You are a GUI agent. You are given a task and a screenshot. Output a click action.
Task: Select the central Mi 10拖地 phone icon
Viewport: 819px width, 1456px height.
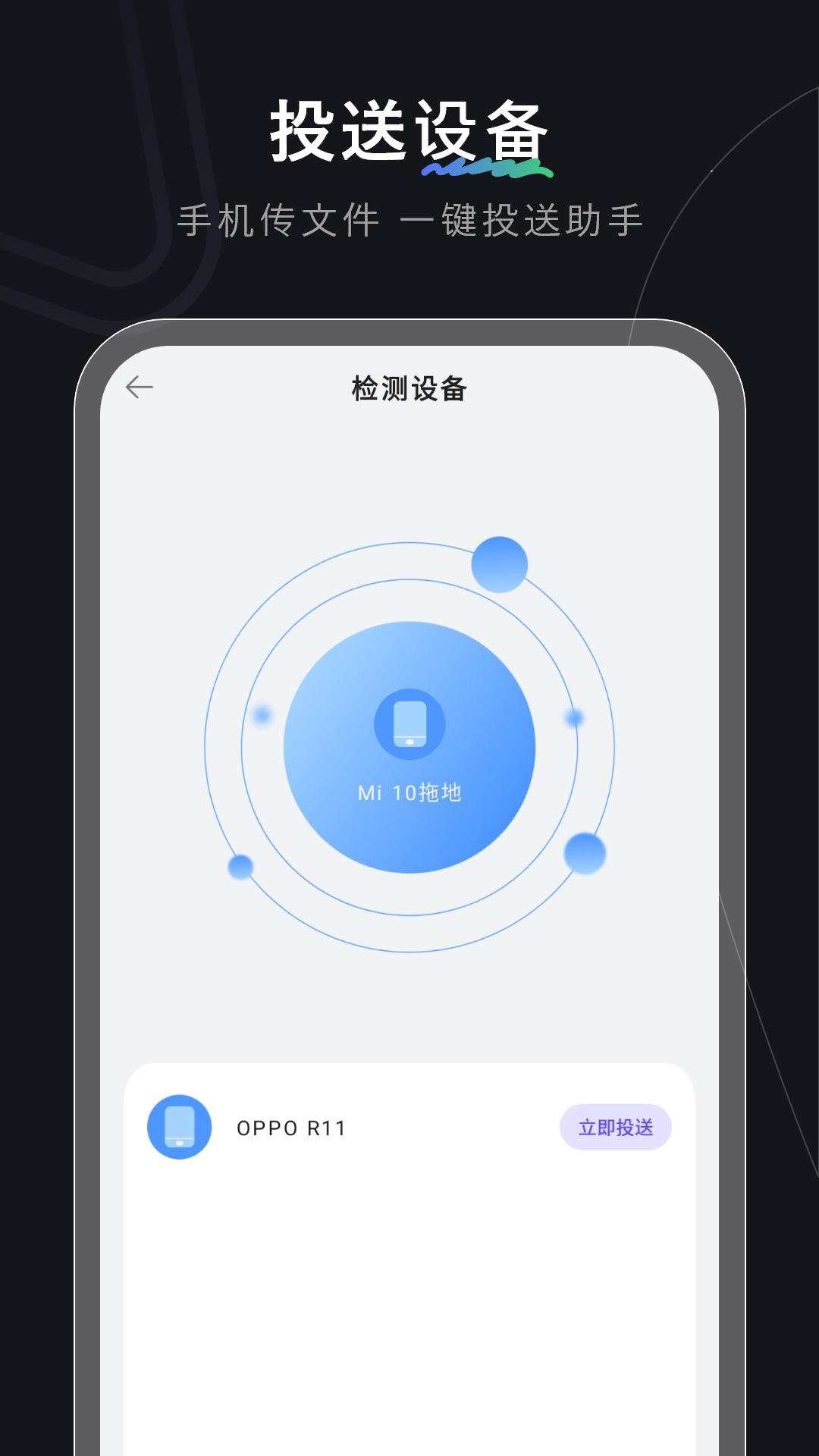pyautogui.click(x=409, y=724)
